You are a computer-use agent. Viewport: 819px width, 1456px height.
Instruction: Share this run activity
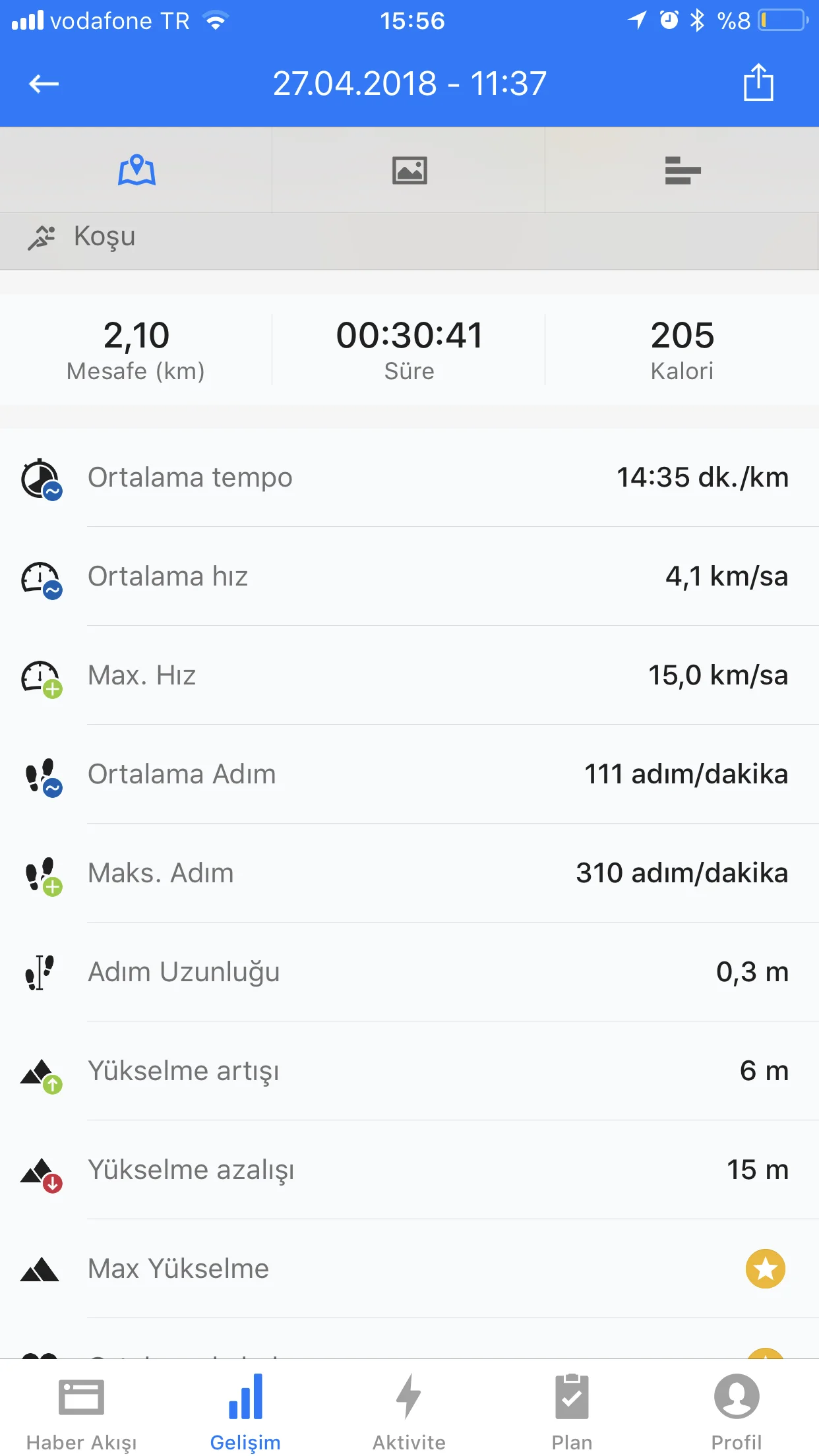tap(758, 83)
